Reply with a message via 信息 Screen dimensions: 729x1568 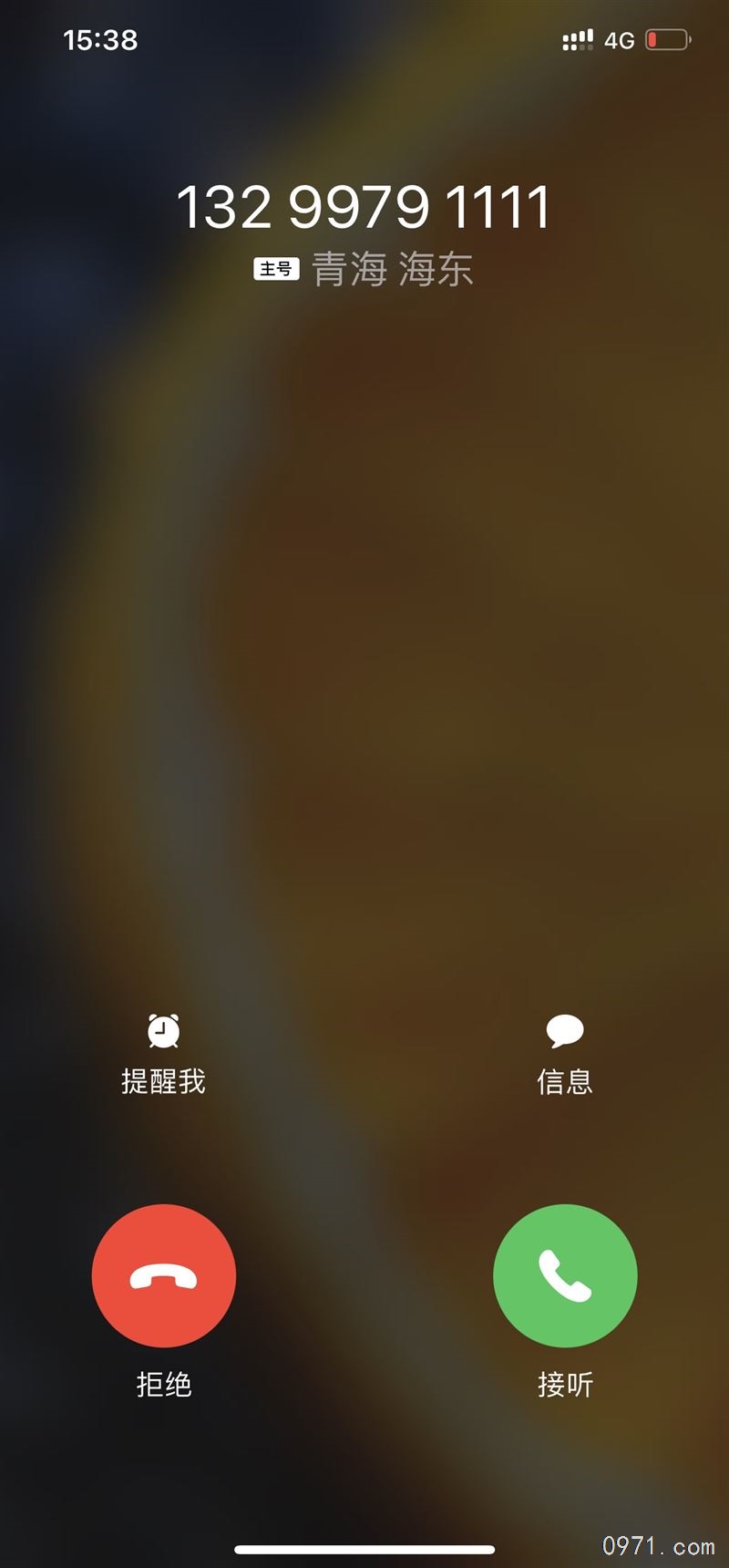[x=565, y=1054]
